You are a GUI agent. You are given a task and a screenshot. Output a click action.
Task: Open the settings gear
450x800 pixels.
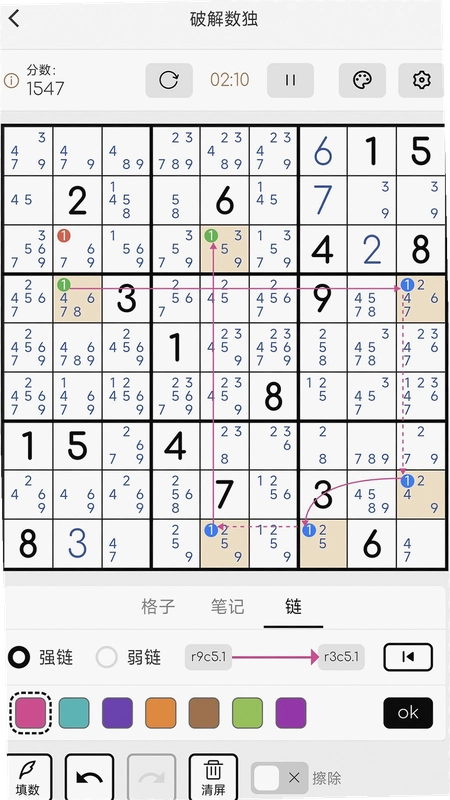[421, 80]
